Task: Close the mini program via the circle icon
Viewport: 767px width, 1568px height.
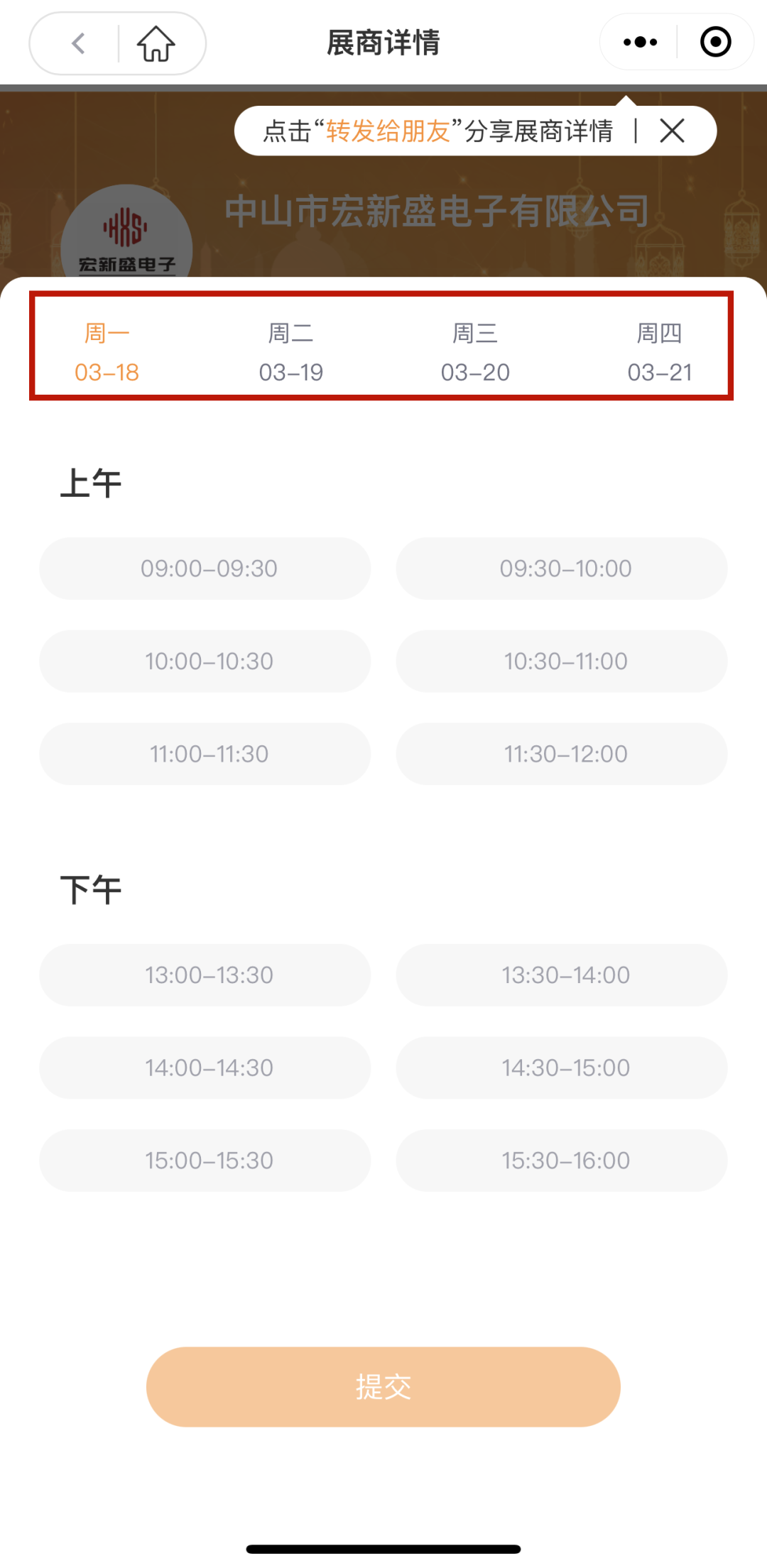Action: 715,42
